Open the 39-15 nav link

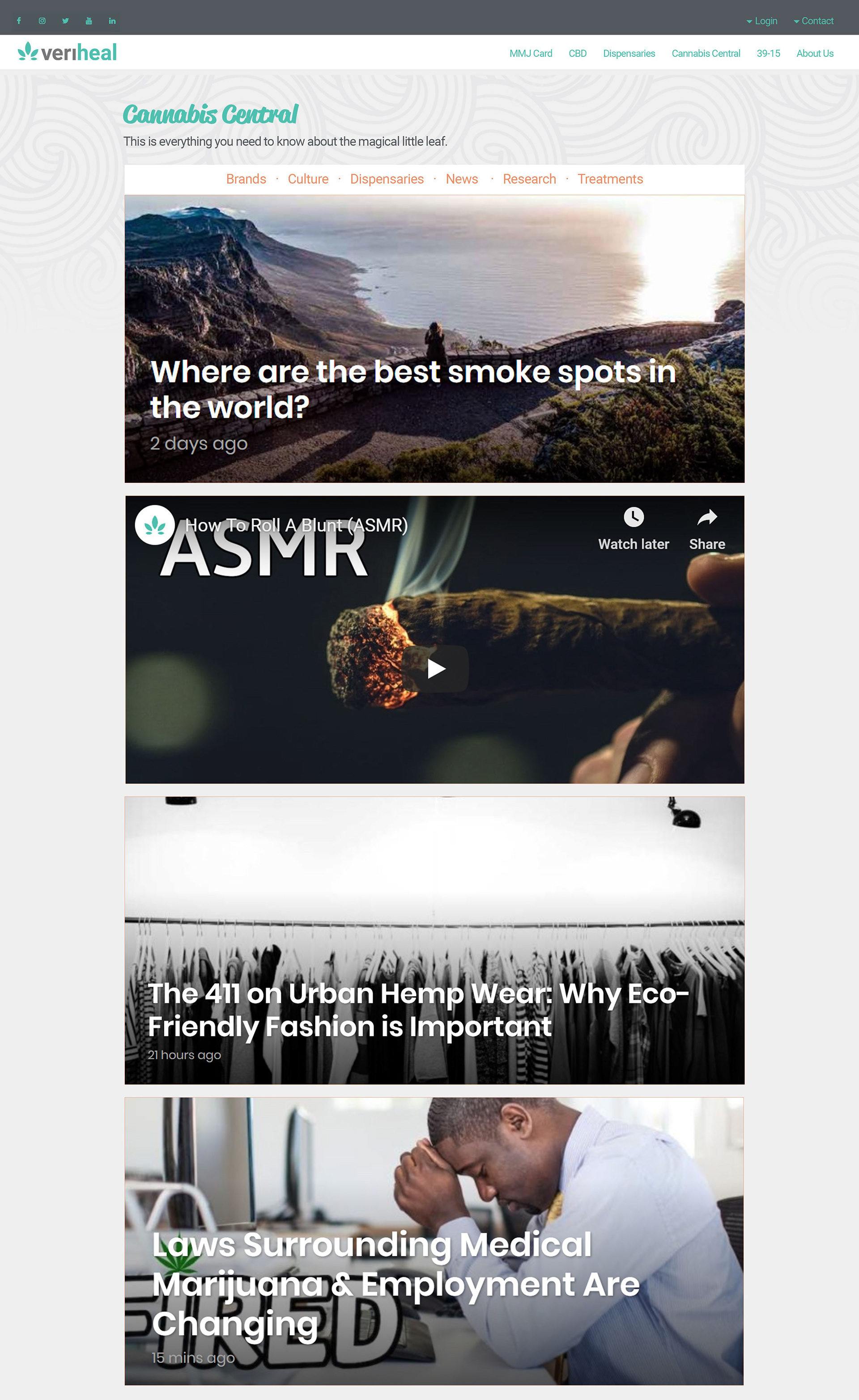click(767, 53)
